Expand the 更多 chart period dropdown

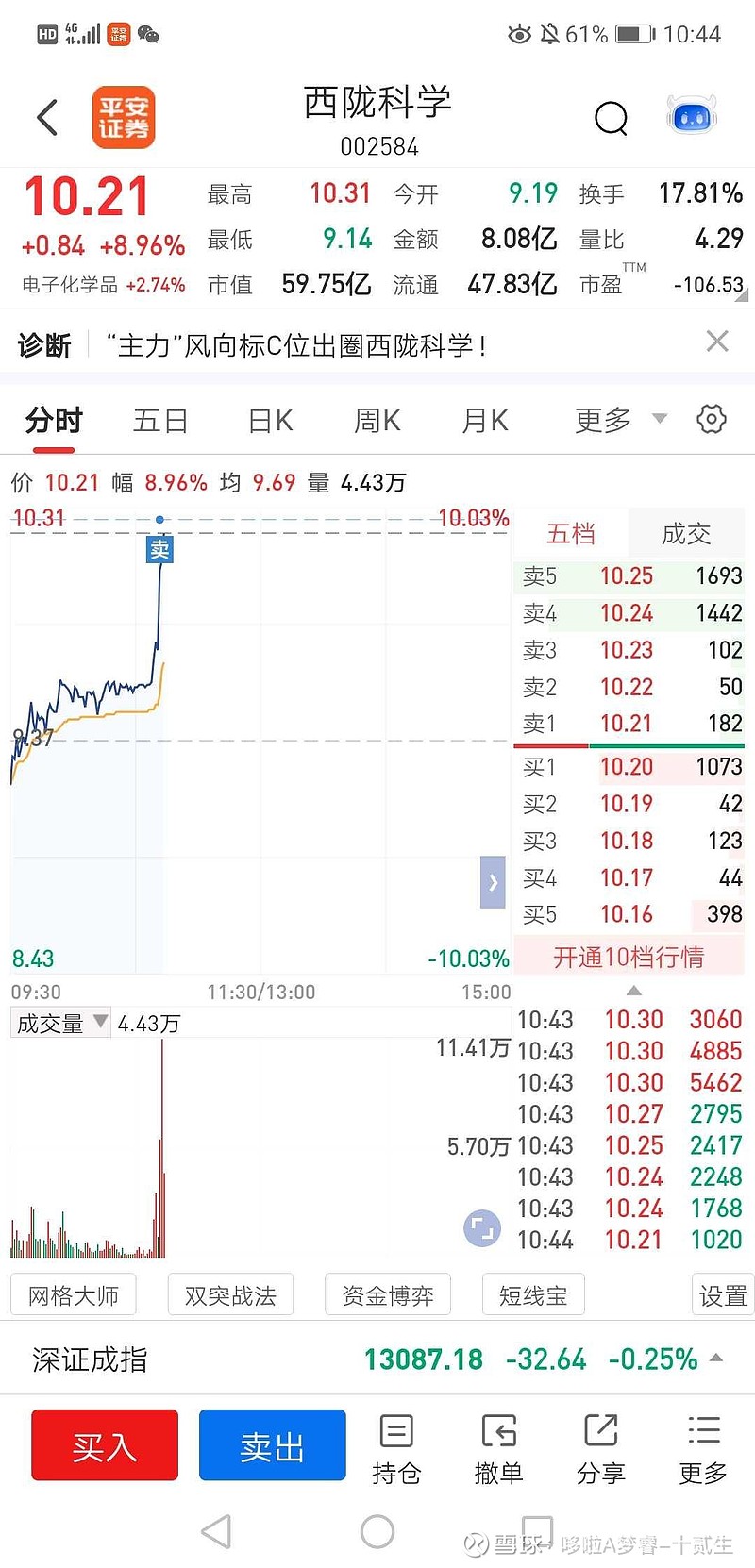619,421
